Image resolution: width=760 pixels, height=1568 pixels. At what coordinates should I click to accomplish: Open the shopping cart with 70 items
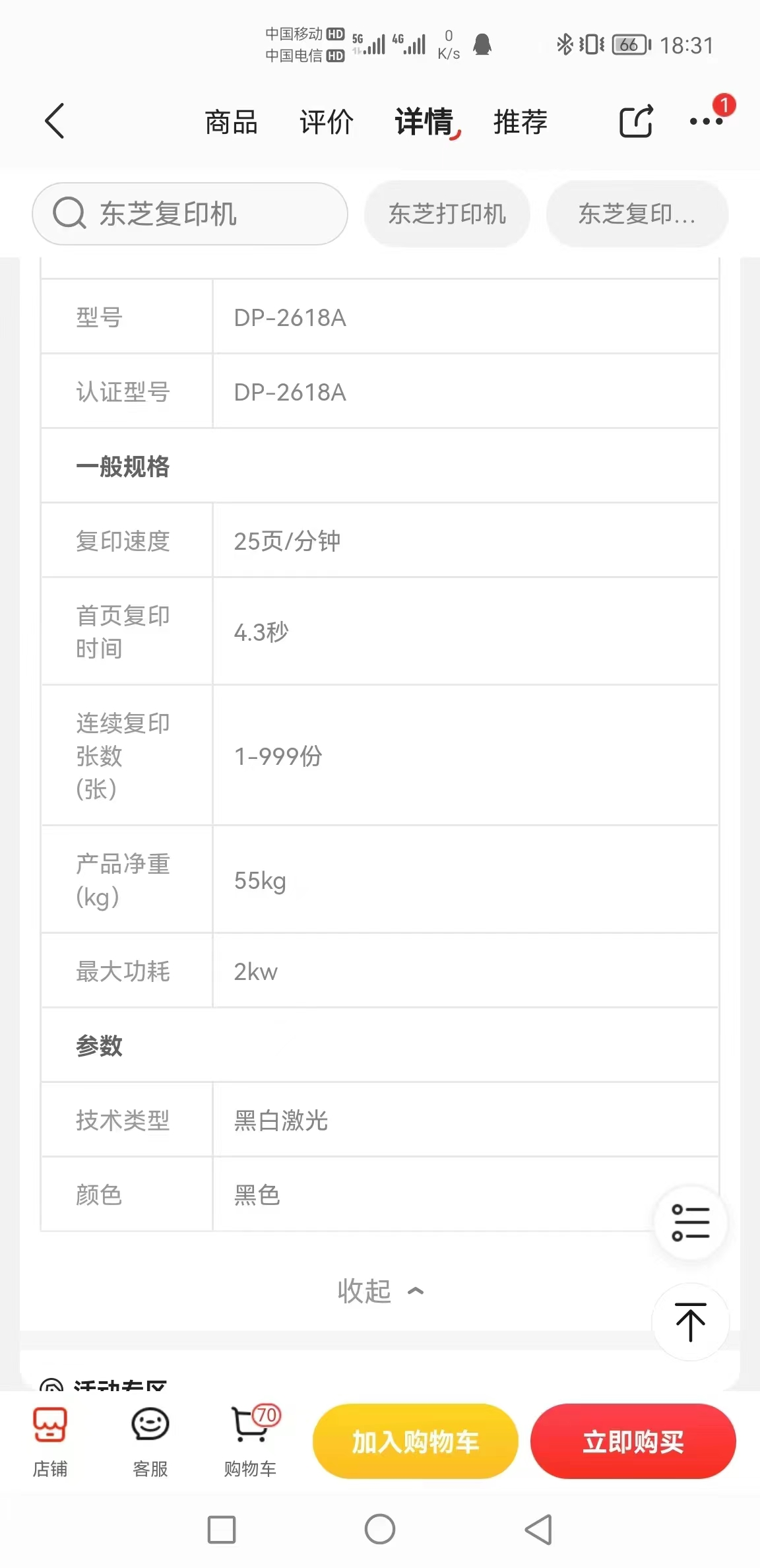(x=251, y=1442)
